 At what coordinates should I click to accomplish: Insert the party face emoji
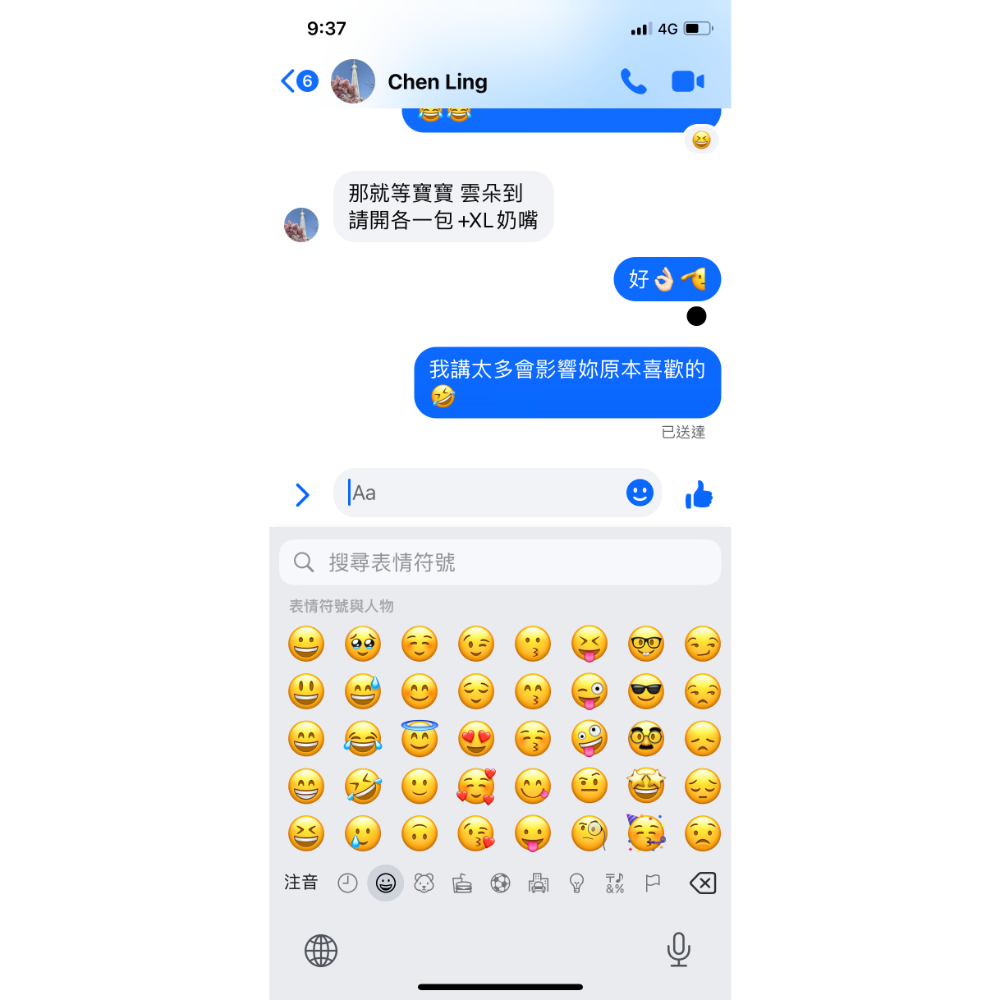point(646,833)
